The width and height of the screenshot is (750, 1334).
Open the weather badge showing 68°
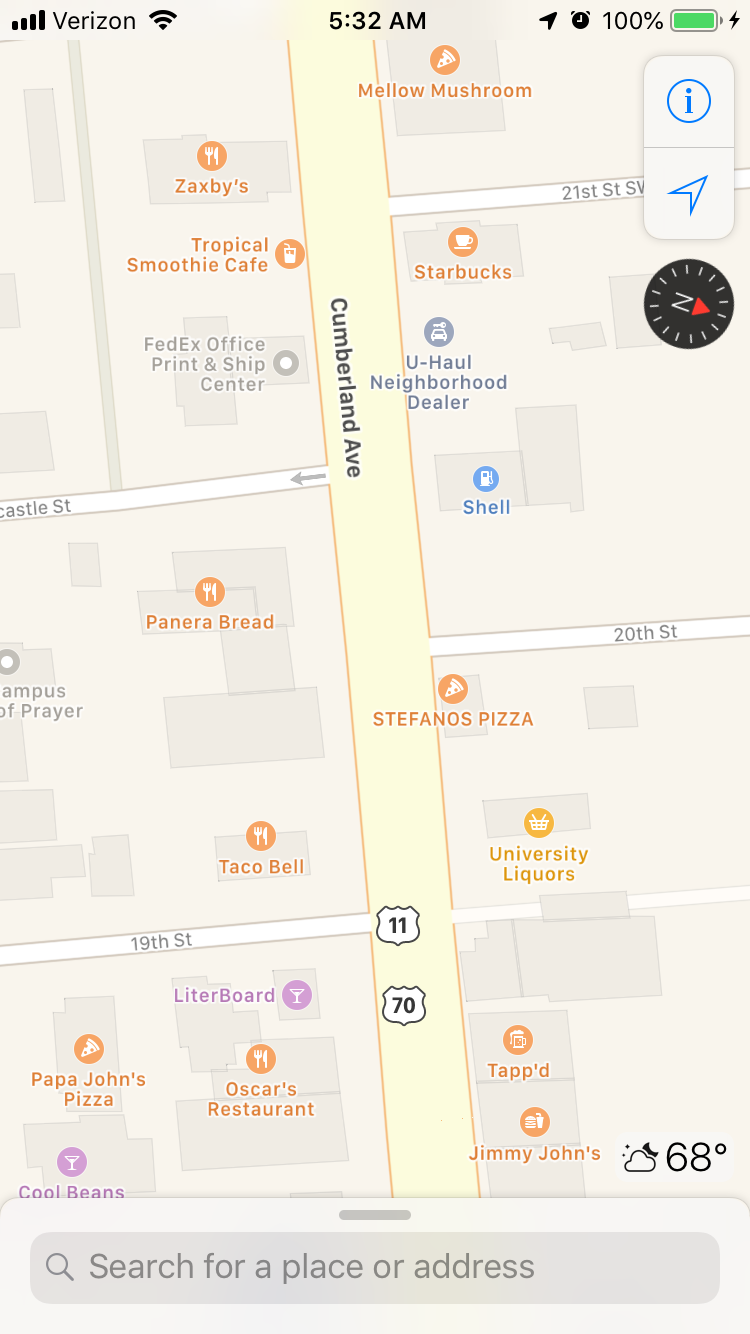[675, 1157]
